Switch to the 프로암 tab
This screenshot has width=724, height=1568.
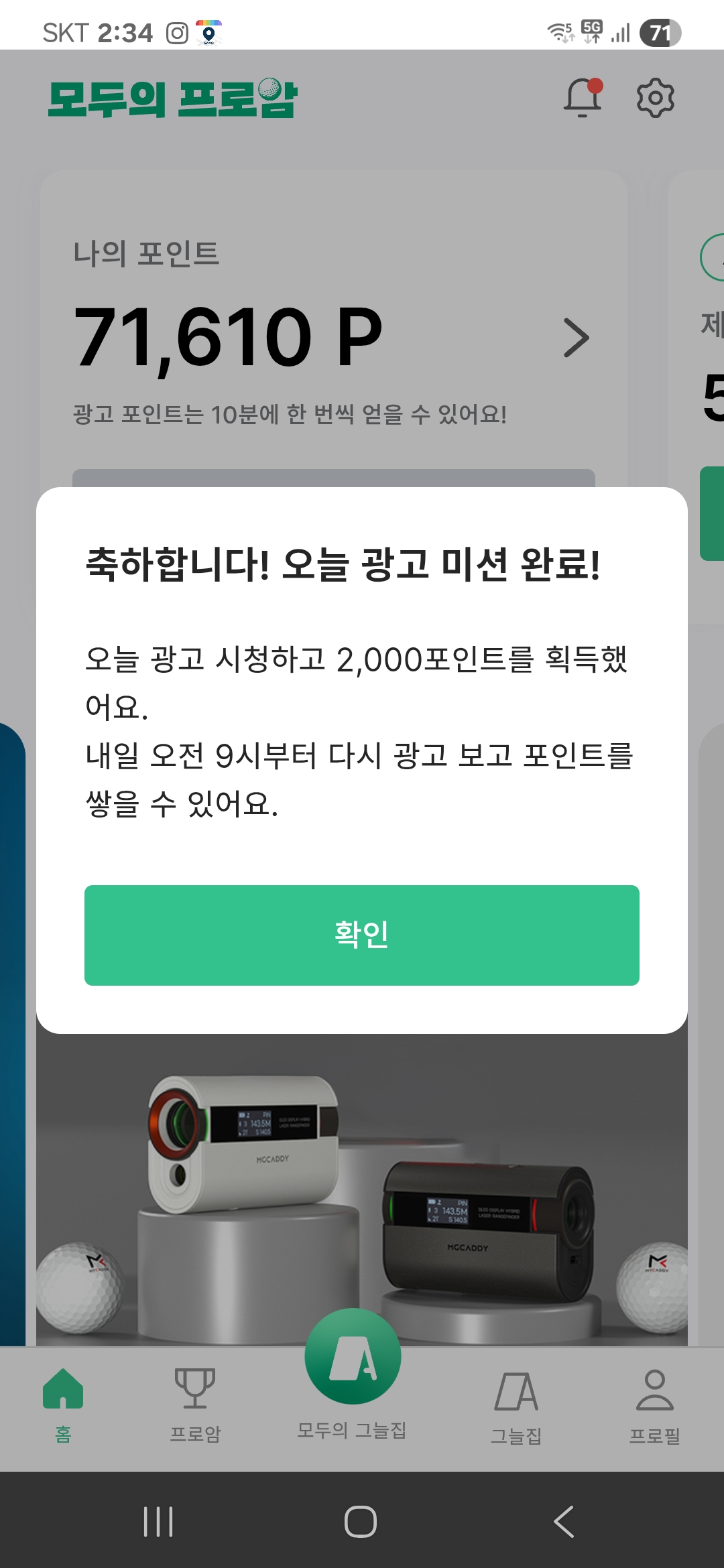point(195,1405)
